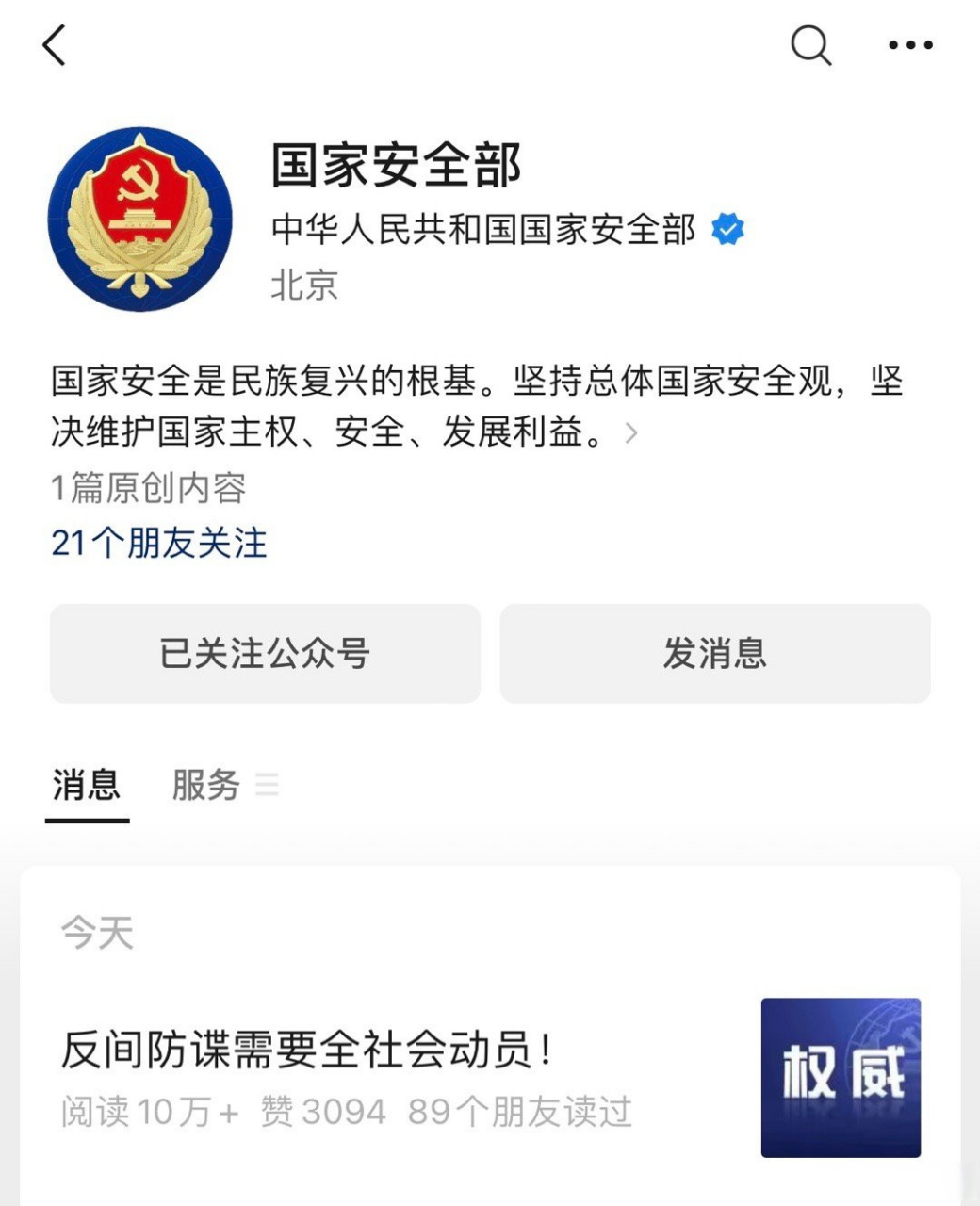Select the 消息 tab
This screenshot has width=980, height=1206.
(x=88, y=784)
